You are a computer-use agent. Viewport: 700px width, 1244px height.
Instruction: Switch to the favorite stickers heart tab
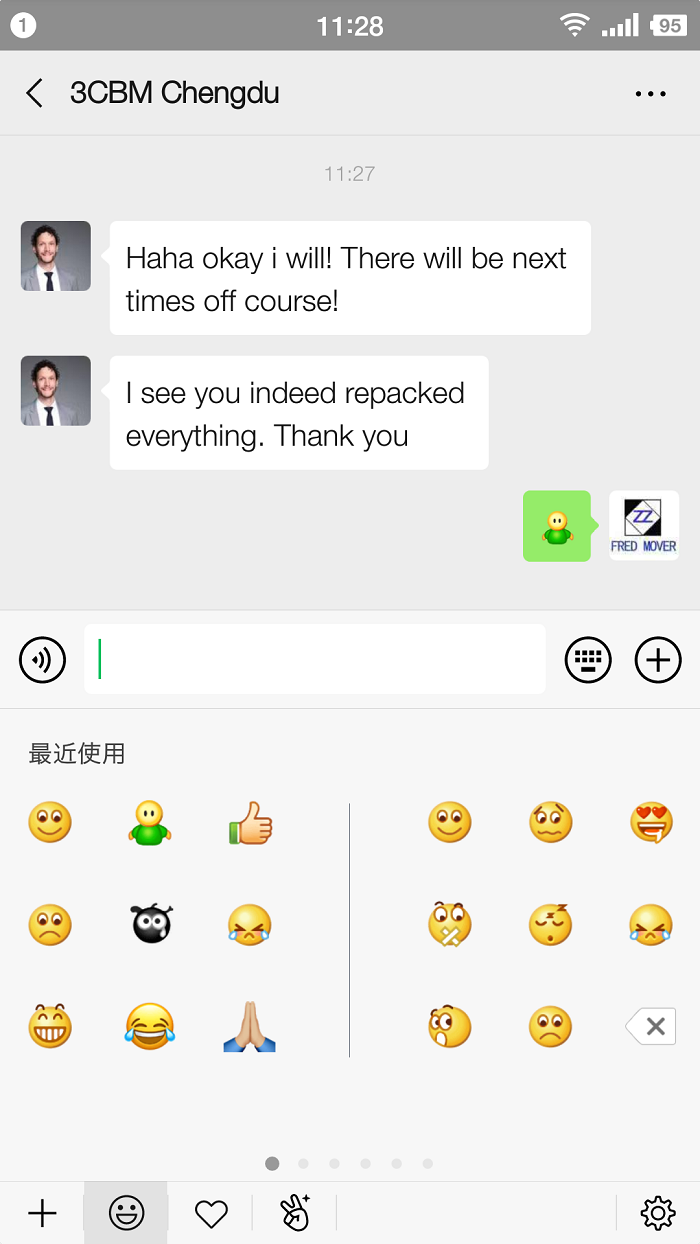click(x=211, y=1214)
